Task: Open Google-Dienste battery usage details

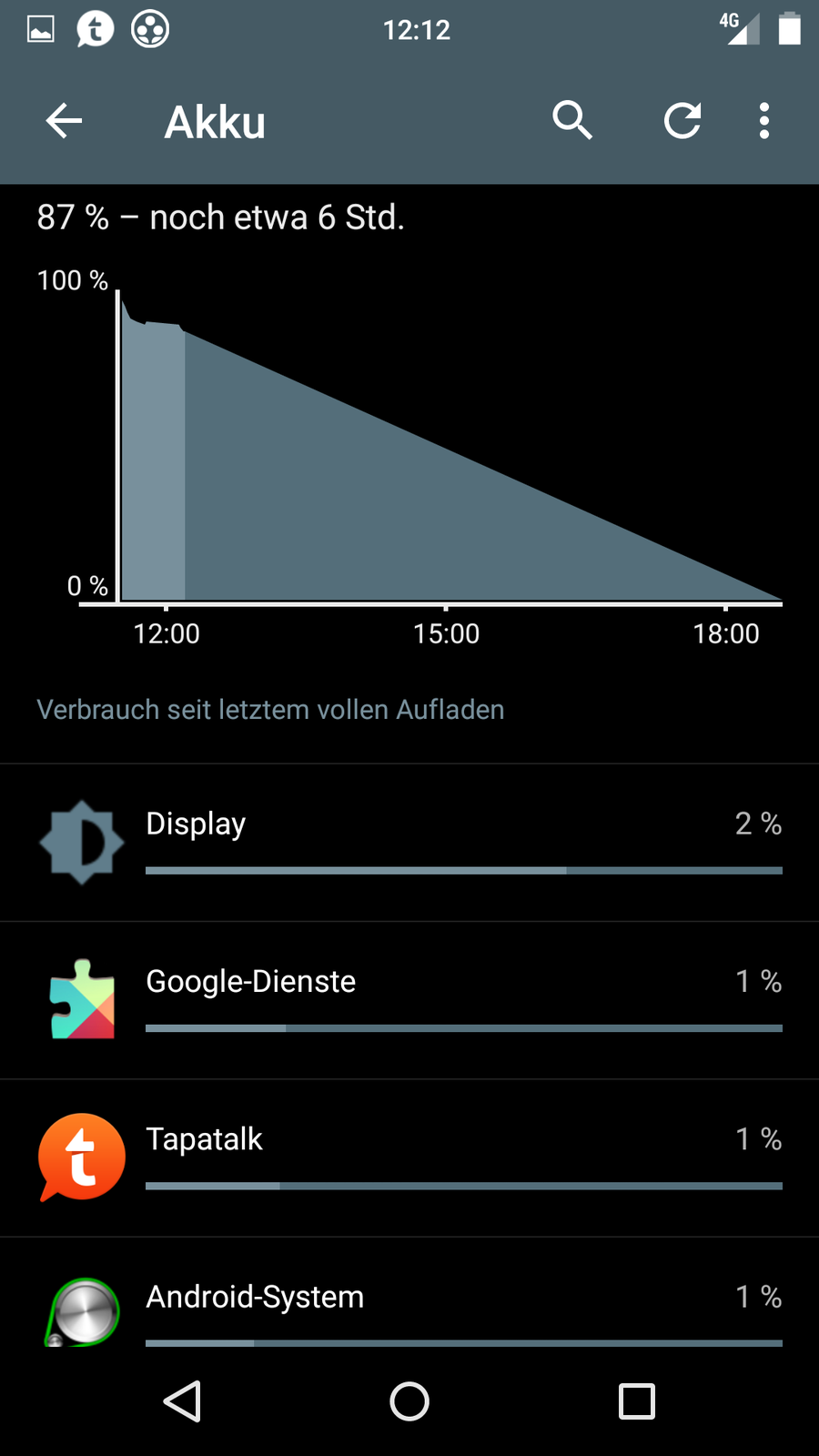Action: click(409, 999)
